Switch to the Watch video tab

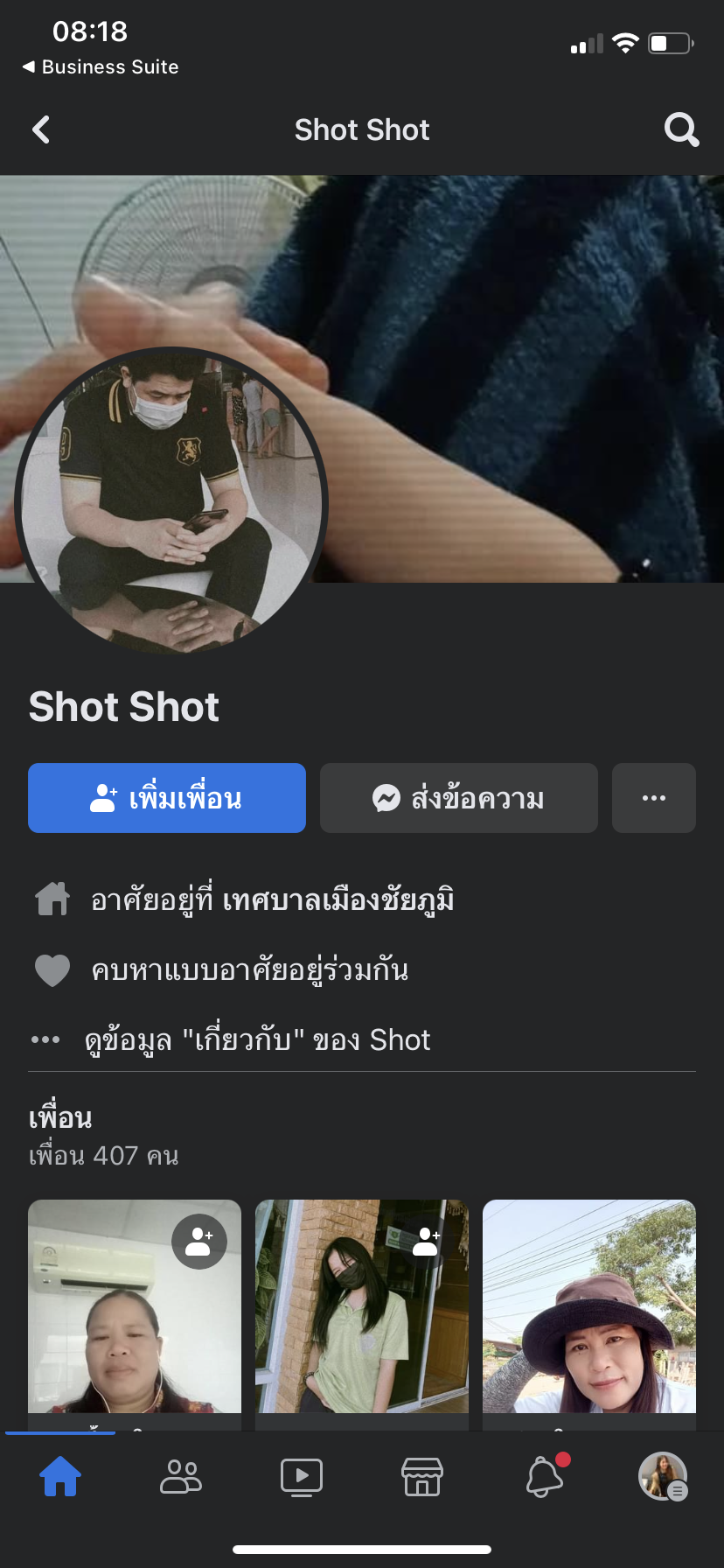pyautogui.click(x=302, y=1476)
